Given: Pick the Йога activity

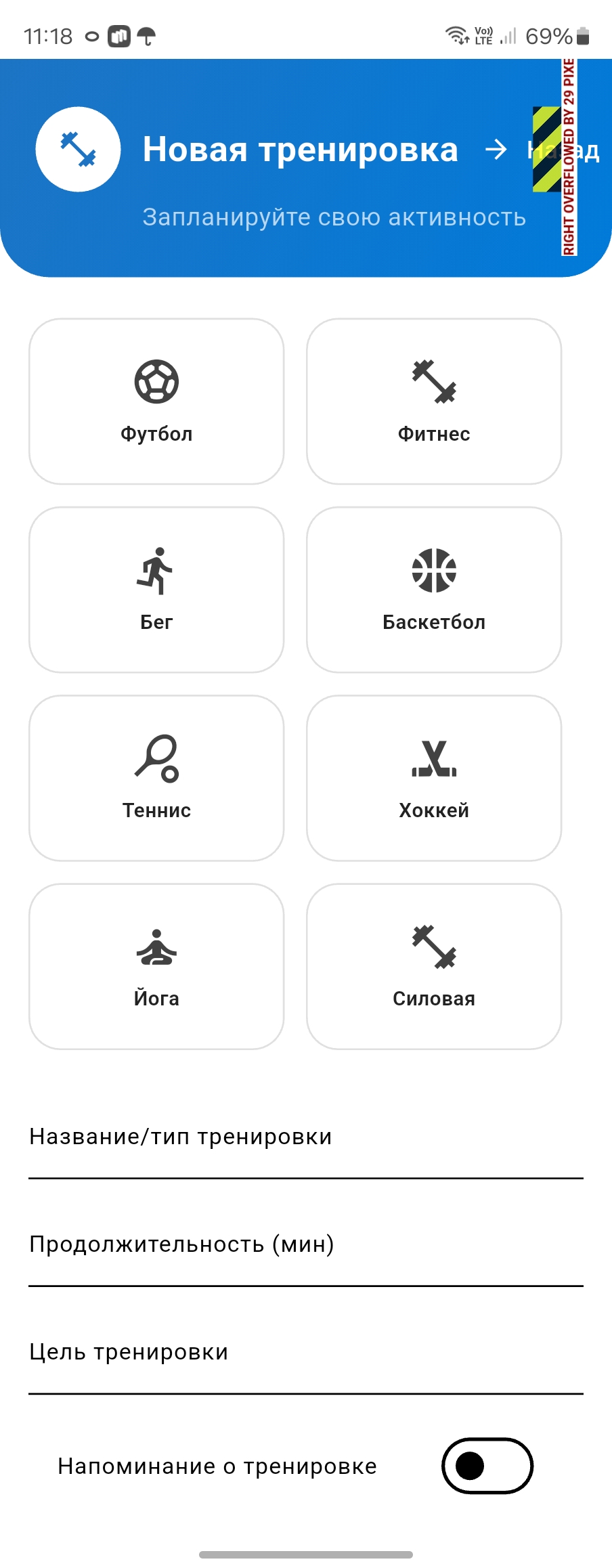Looking at the screenshot, I should (x=156, y=966).
